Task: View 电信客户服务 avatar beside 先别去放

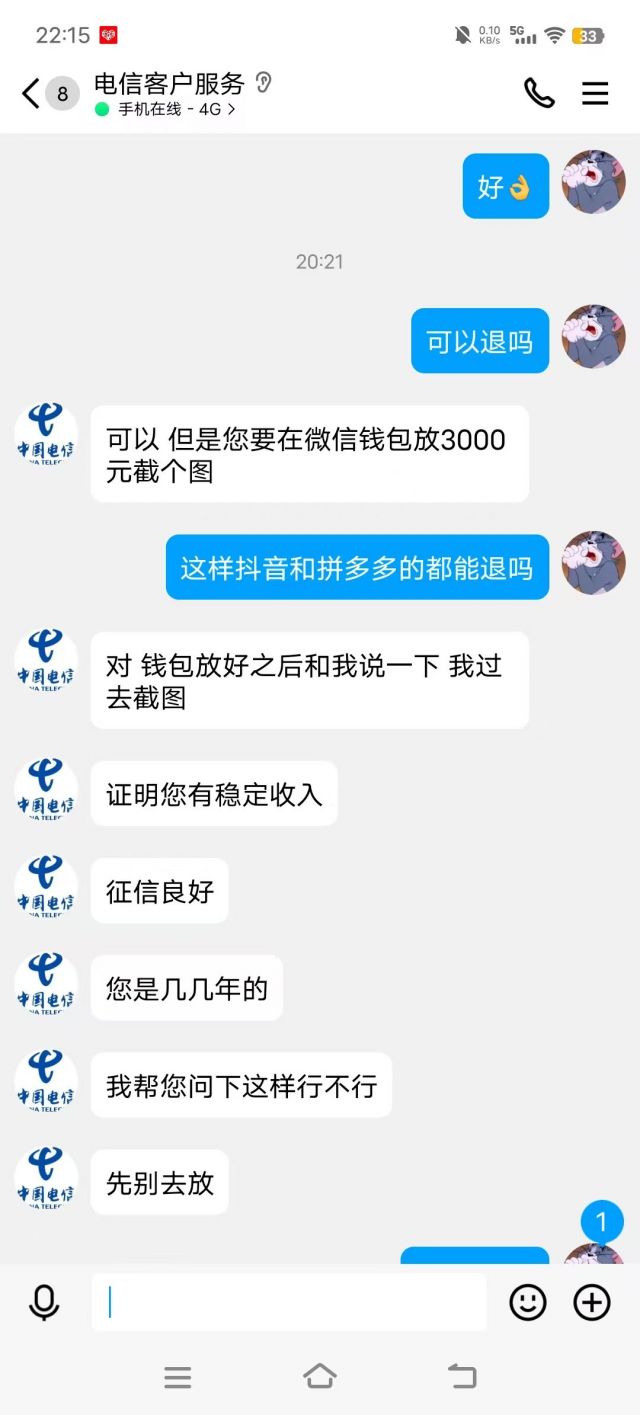Action: (46, 1181)
